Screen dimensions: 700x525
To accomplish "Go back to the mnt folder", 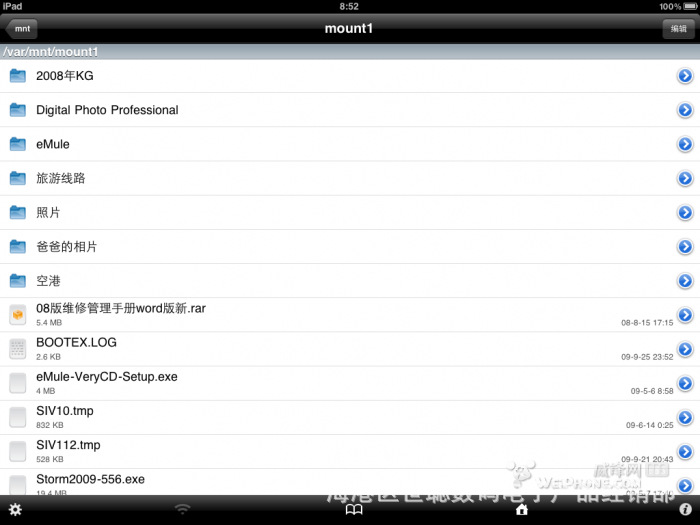I will tap(21, 29).
